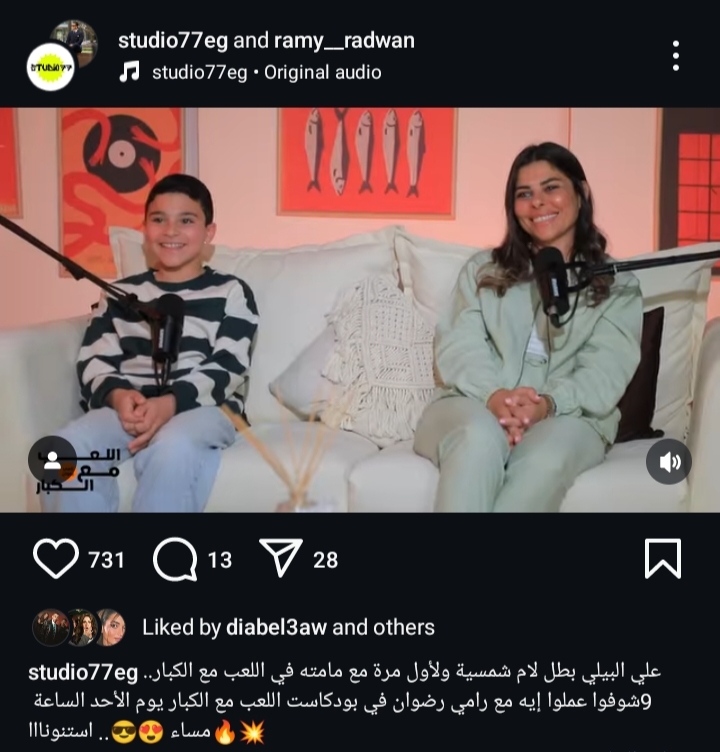Like the studio77eg reel
Image resolution: width=720 pixels, height=752 pixels.
[x=55, y=559]
